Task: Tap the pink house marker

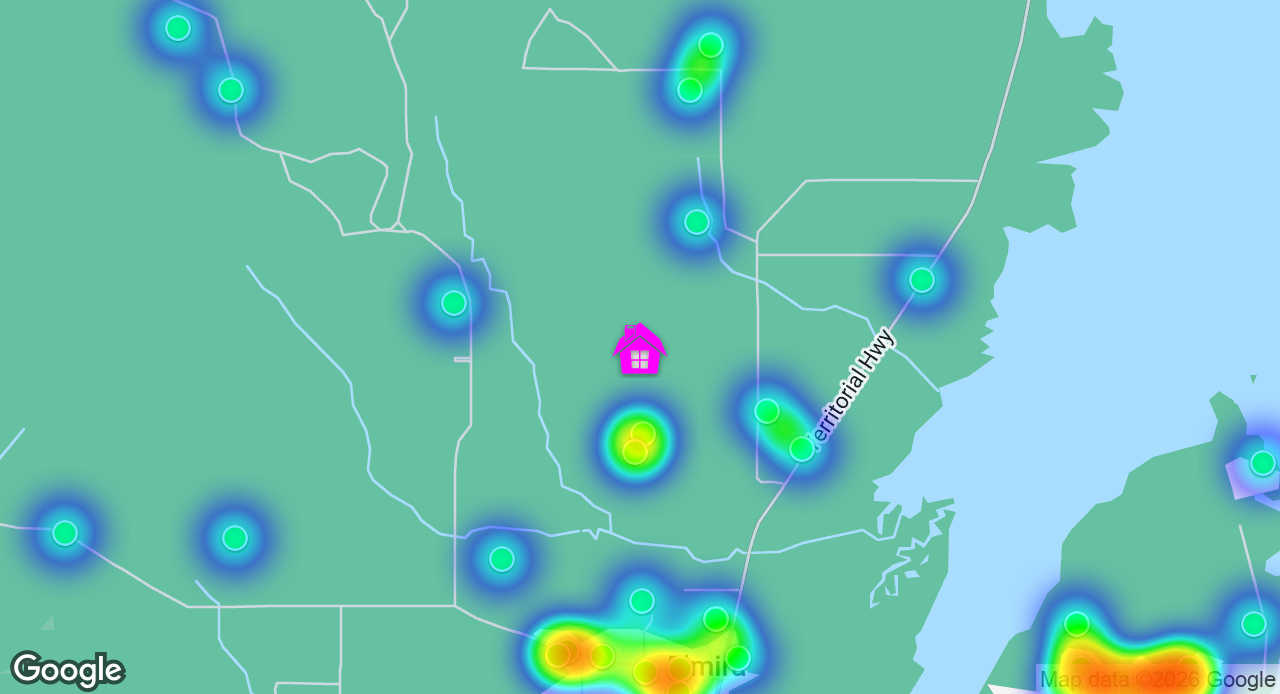Action: [639, 350]
